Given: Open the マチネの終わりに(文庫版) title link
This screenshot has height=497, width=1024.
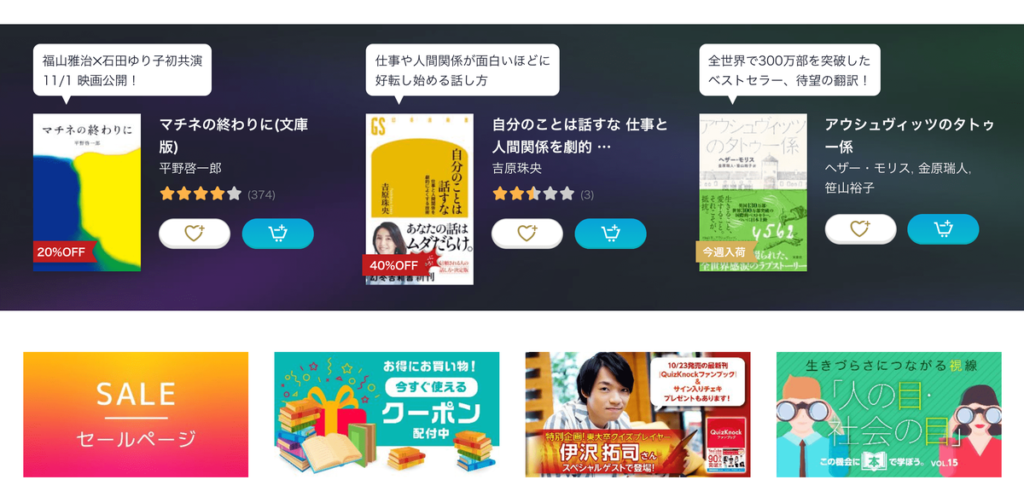Looking at the screenshot, I should [233, 134].
